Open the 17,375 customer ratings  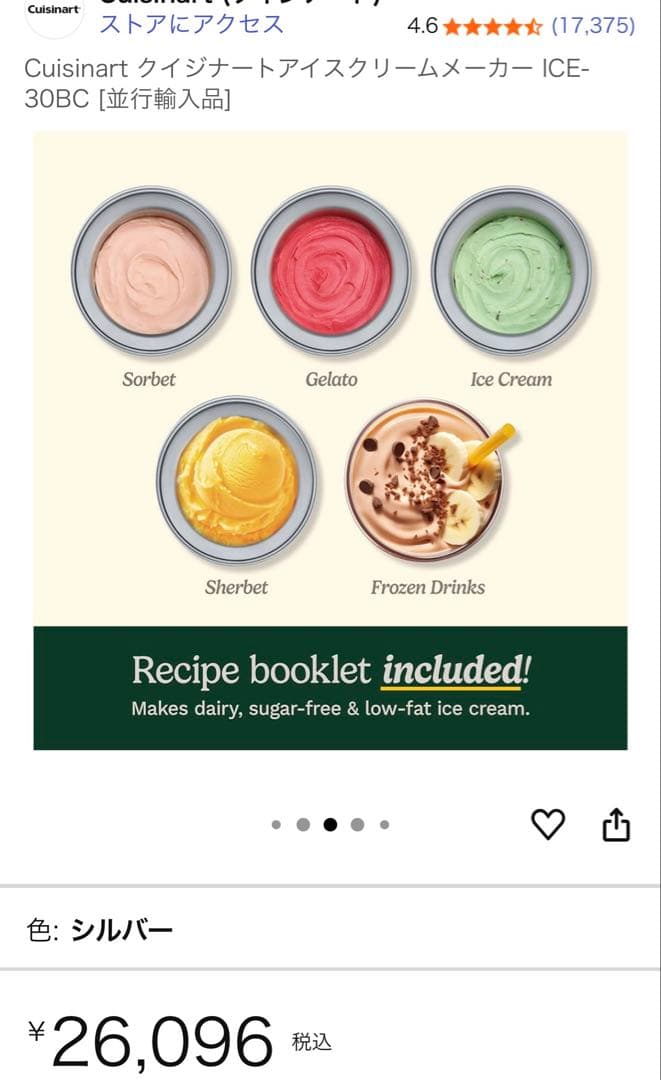pos(593,26)
